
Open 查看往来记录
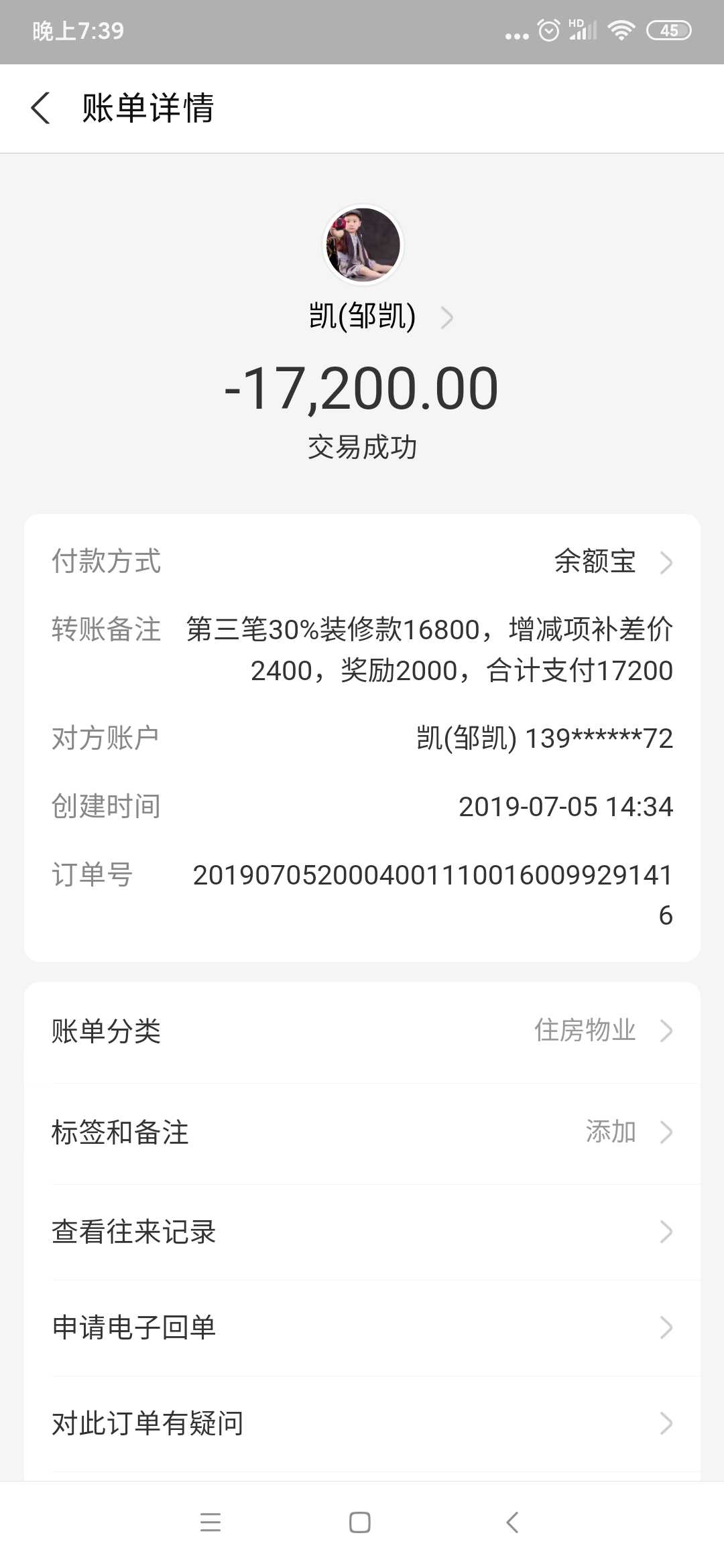[362, 1232]
